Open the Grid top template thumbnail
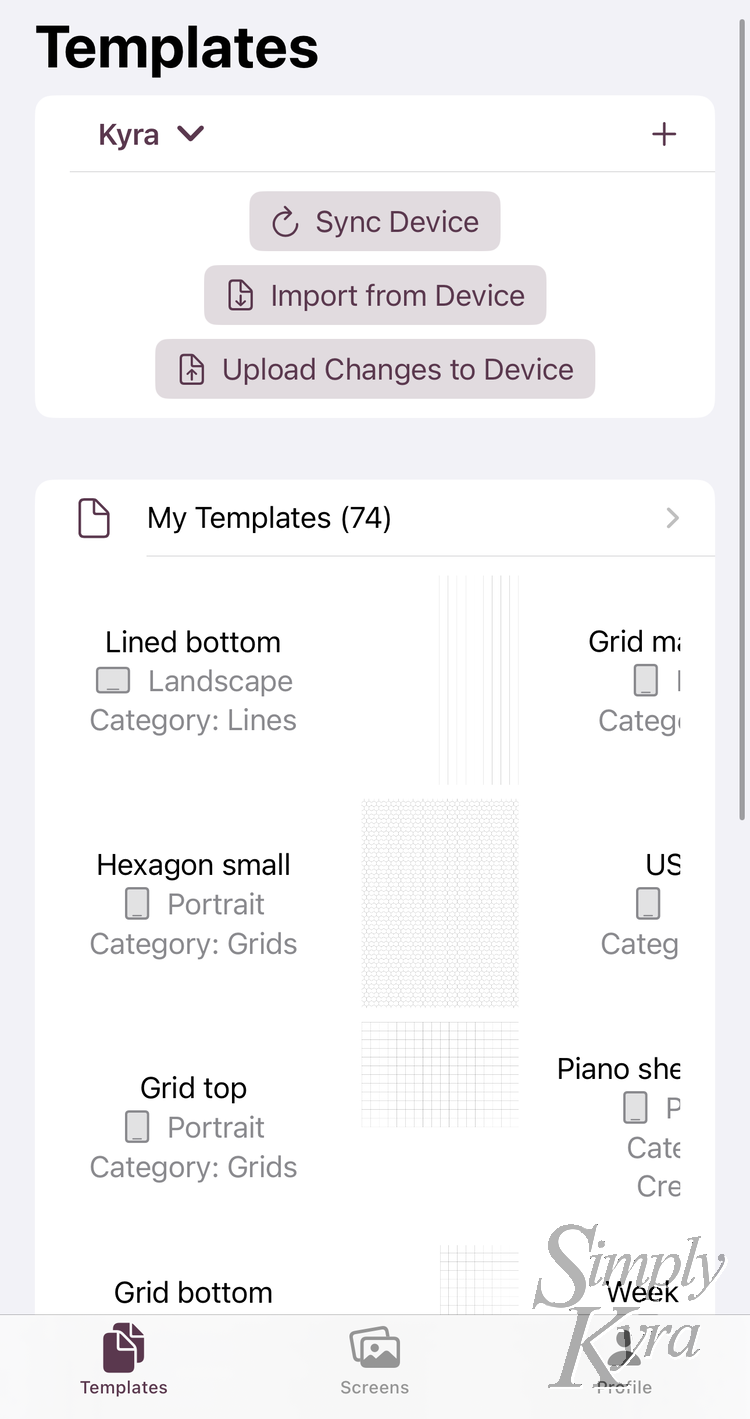This screenshot has width=750, height=1419. coord(439,1075)
